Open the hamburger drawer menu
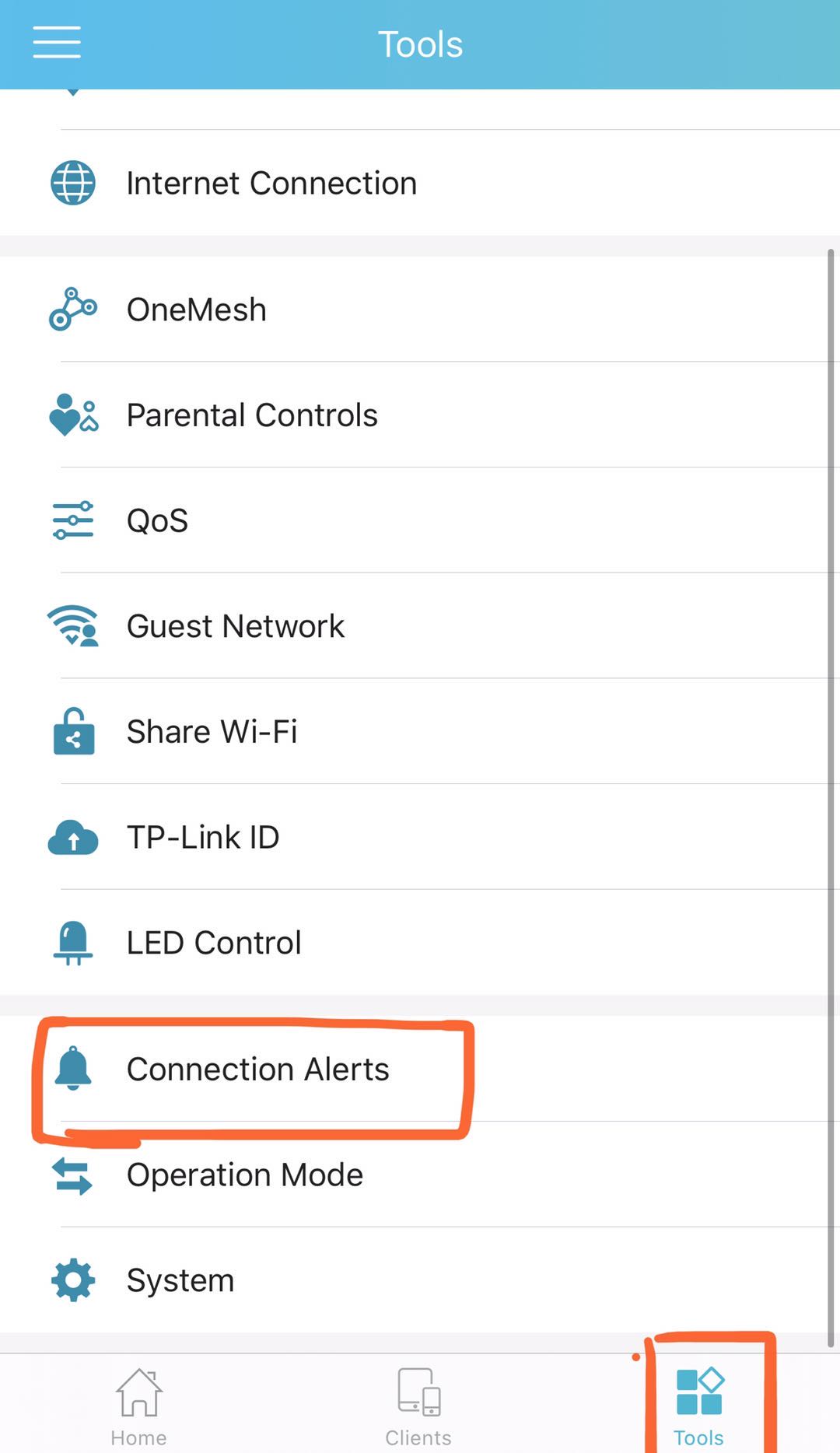840x1453 pixels. [x=57, y=42]
